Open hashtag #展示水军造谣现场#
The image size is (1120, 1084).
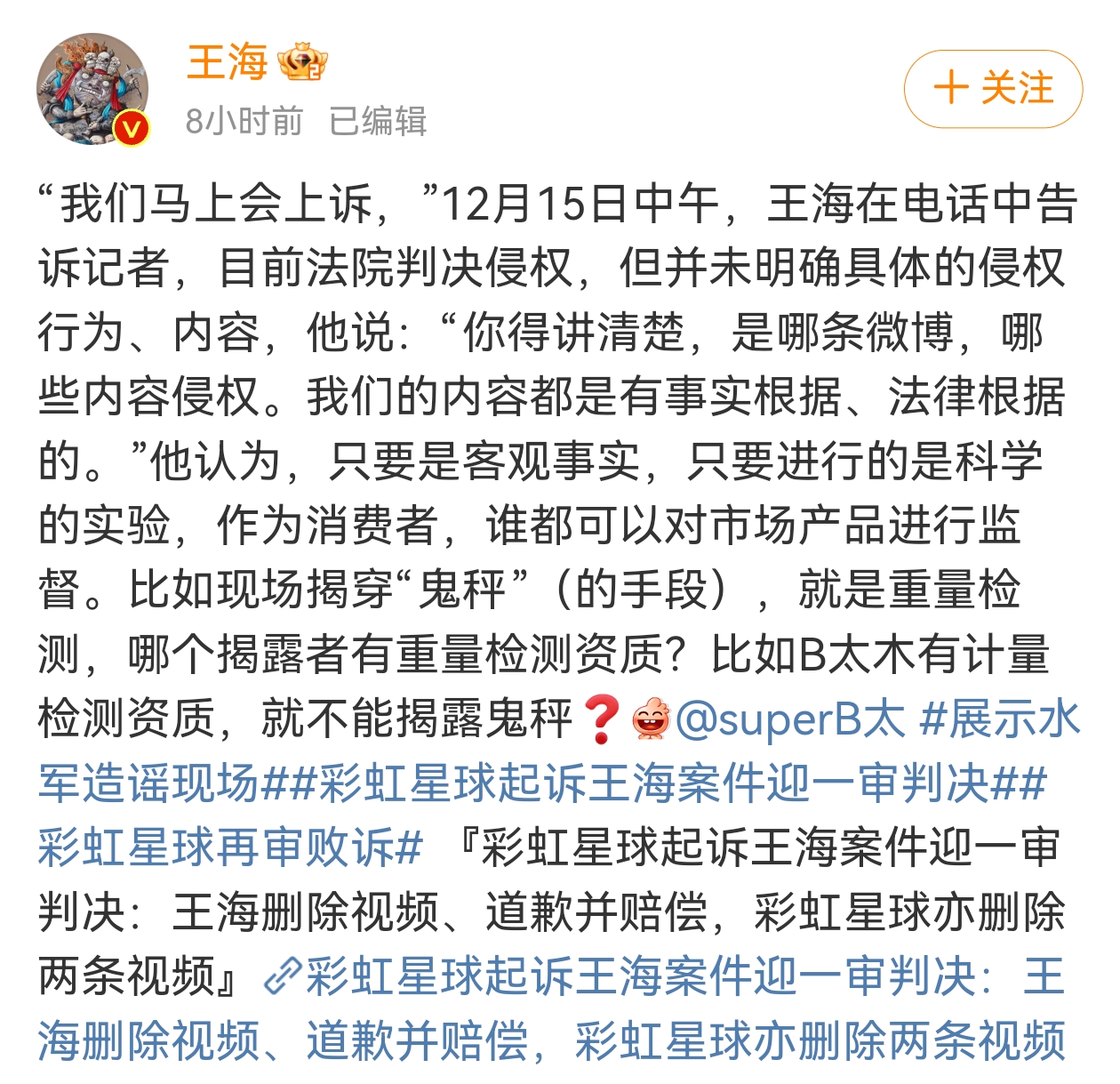point(1000,719)
